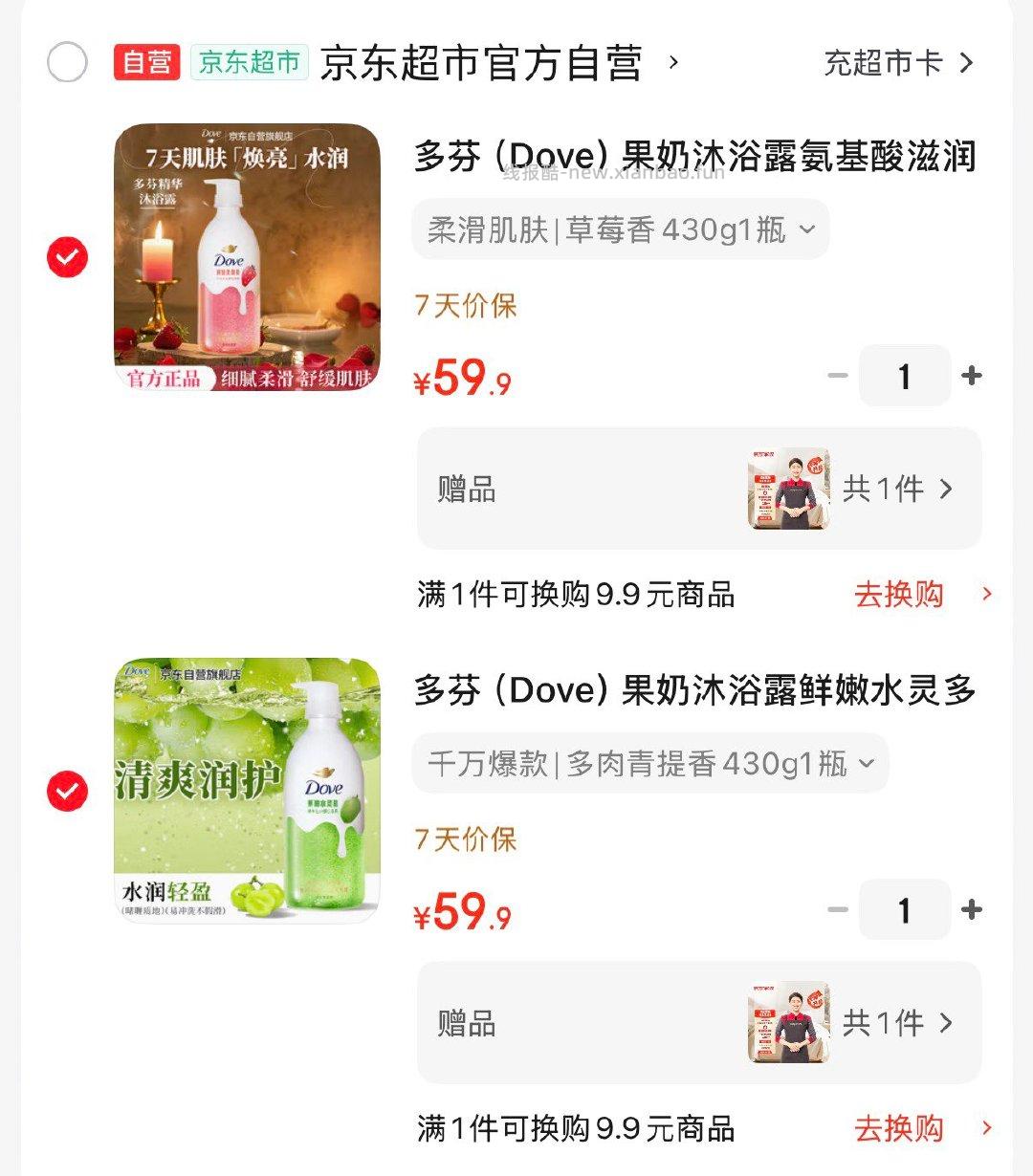Tap the plus icon for the grape scent body wash

coord(971,910)
